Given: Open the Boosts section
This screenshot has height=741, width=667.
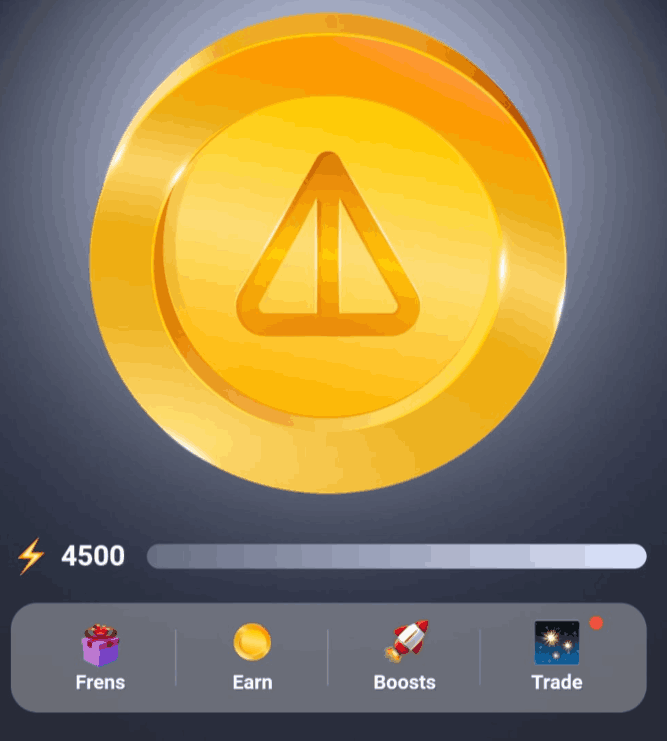Looking at the screenshot, I should point(405,657).
